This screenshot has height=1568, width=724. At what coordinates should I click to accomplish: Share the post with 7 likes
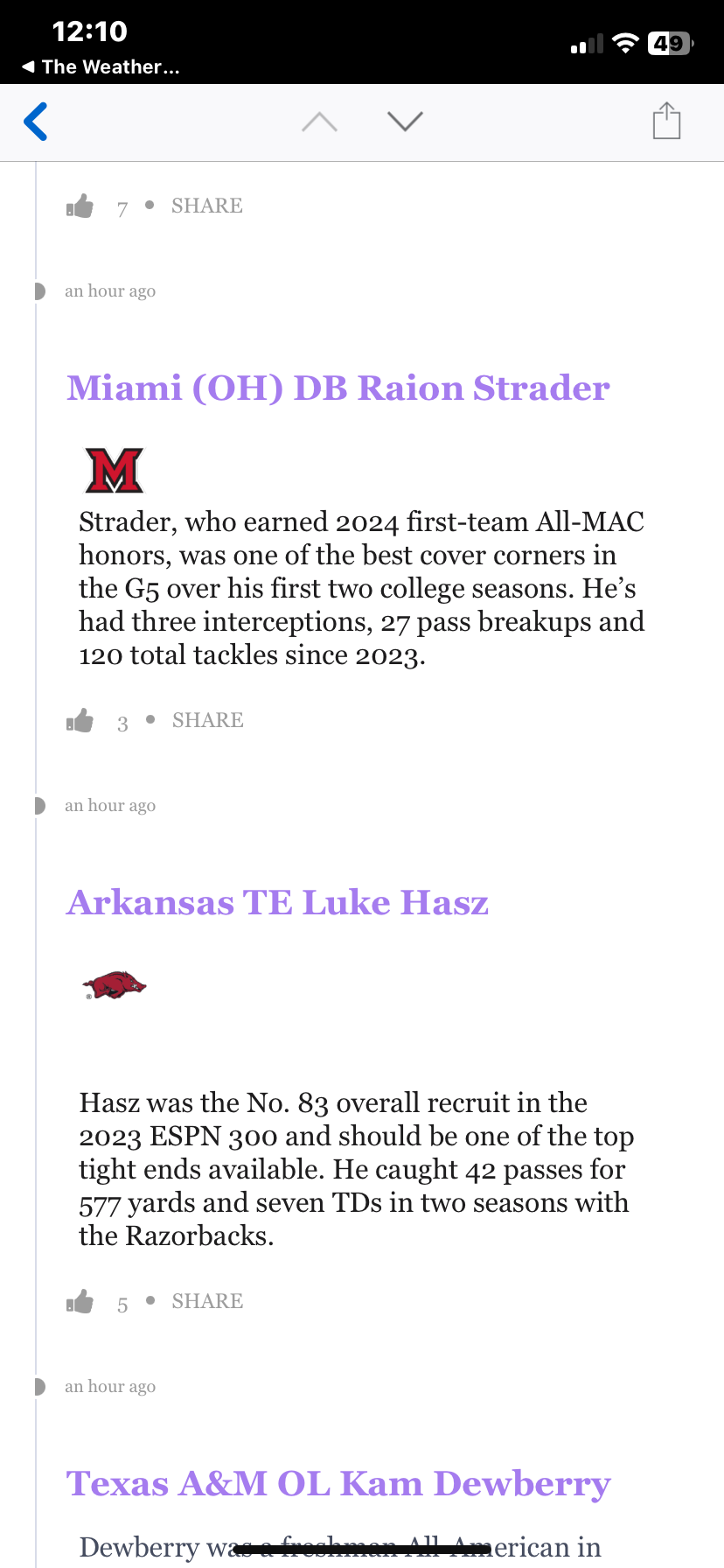coord(206,206)
